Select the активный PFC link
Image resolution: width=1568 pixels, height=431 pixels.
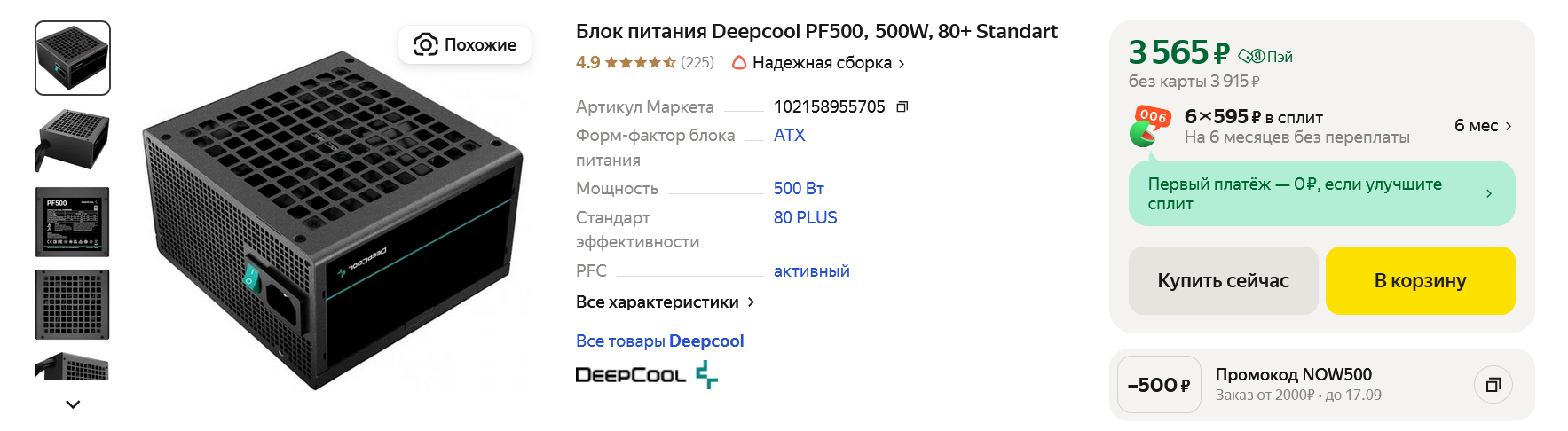(811, 270)
